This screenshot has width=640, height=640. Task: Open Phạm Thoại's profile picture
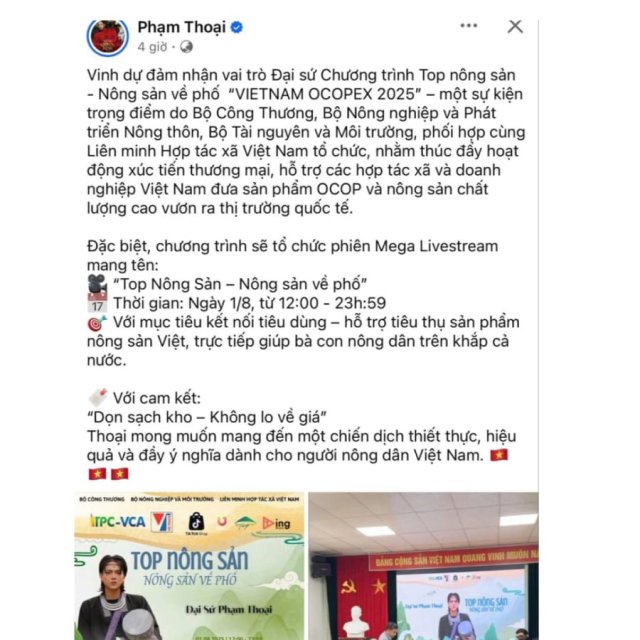108,36
